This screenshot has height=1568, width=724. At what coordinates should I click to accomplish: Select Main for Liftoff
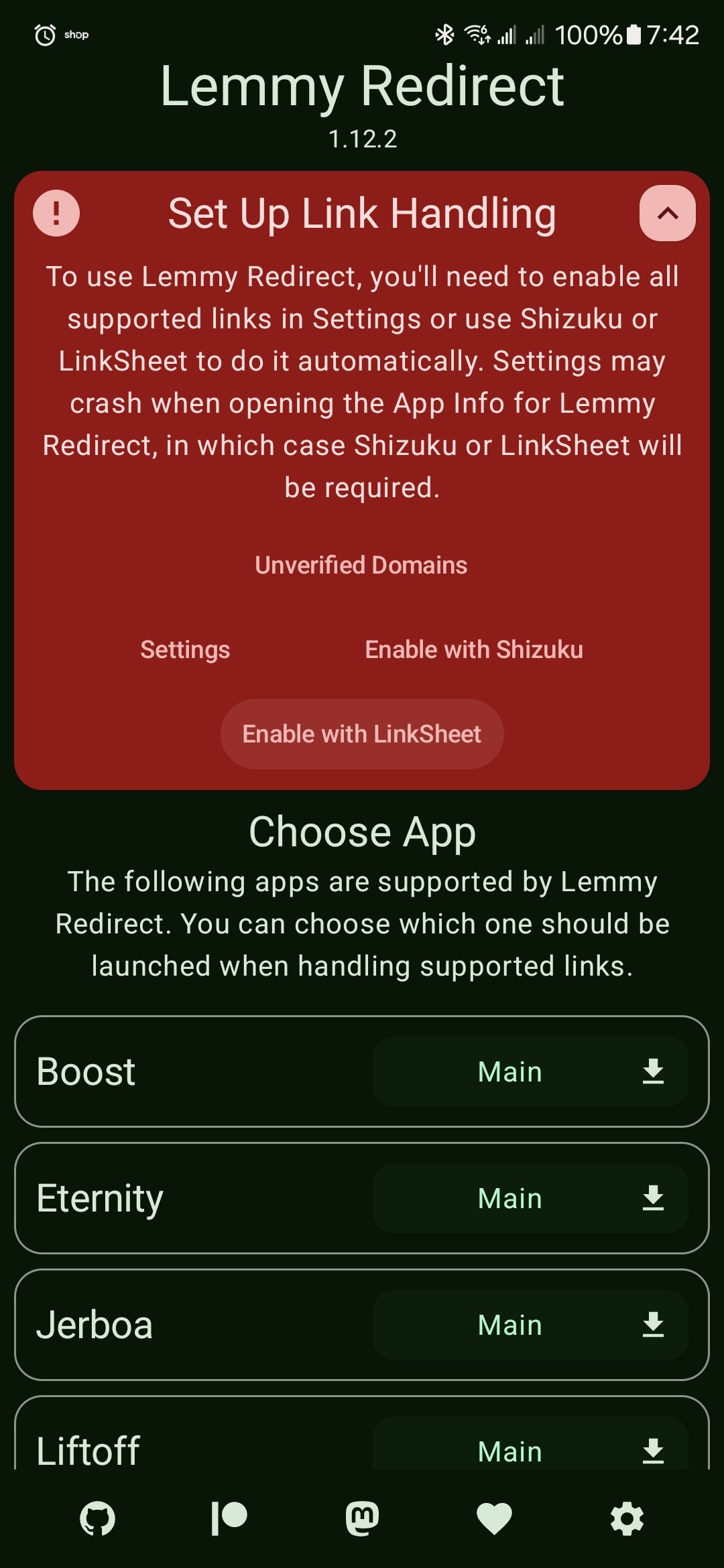coord(509,1450)
